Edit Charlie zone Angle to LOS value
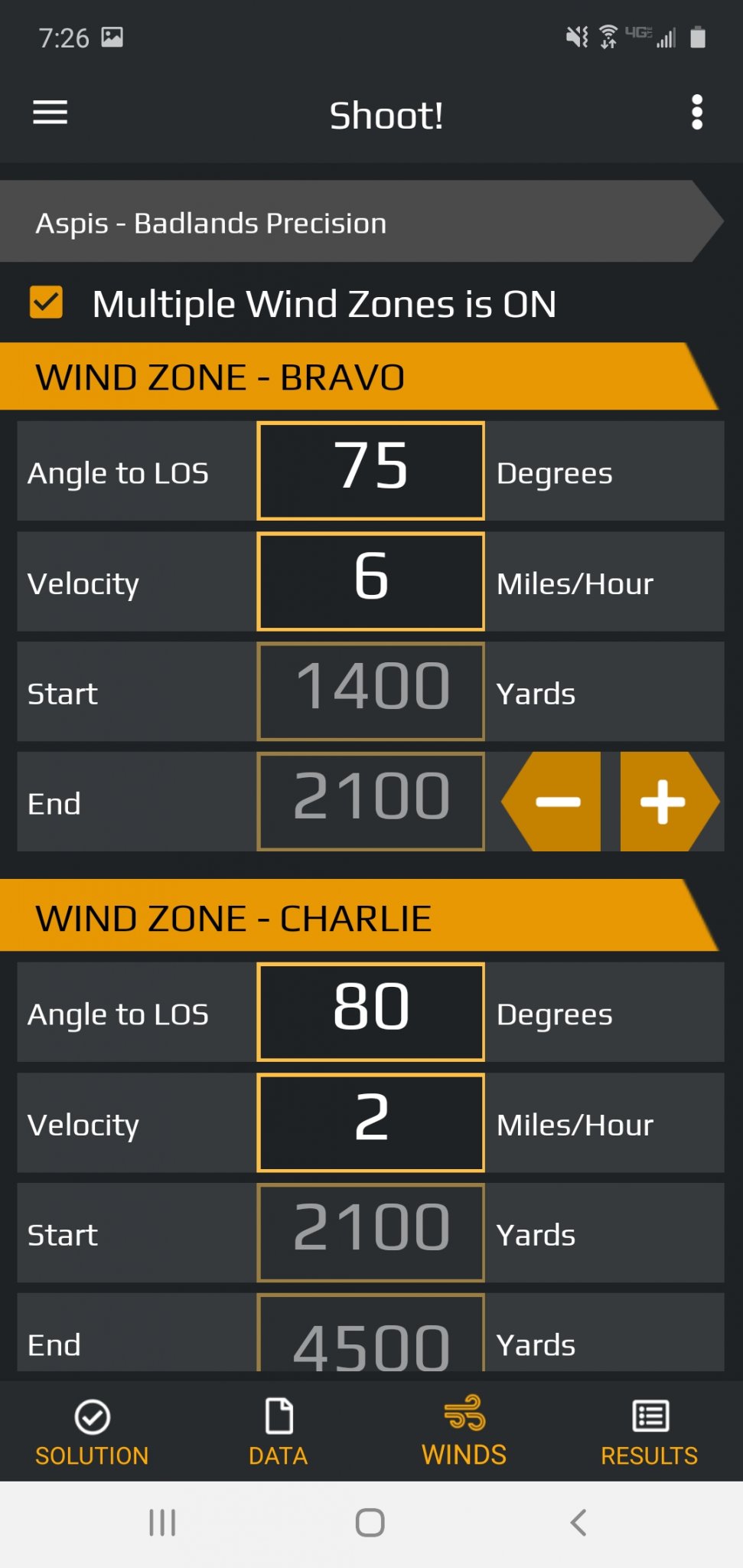Screen dimensions: 743x1568 point(371,1011)
